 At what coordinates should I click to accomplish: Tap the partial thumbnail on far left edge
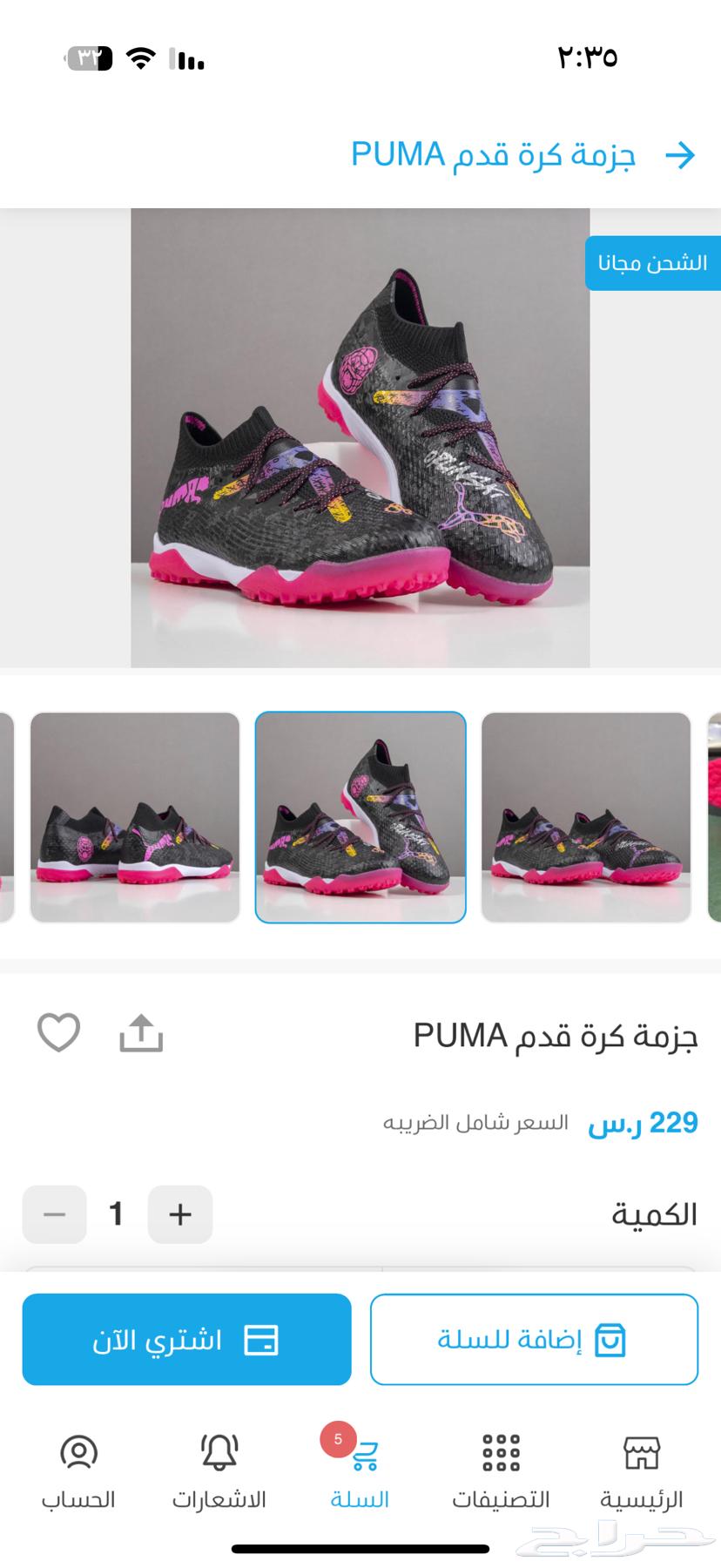[5, 816]
